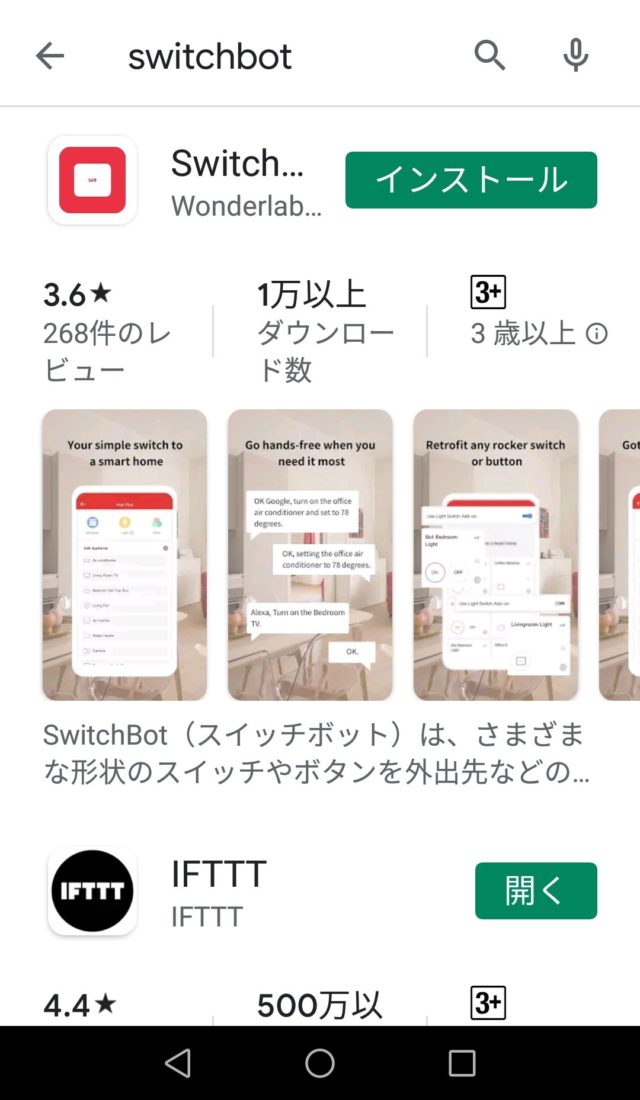Install the SwitchBot app
This screenshot has height=1100, width=640.
(471, 180)
